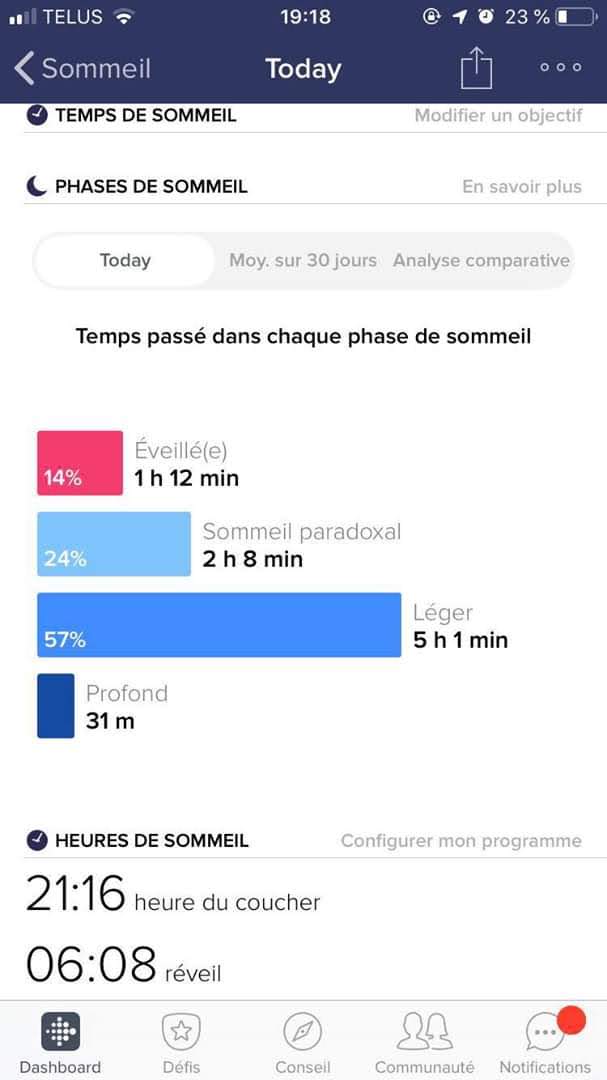
Task: Select the Today segment
Action: coord(125,261)
